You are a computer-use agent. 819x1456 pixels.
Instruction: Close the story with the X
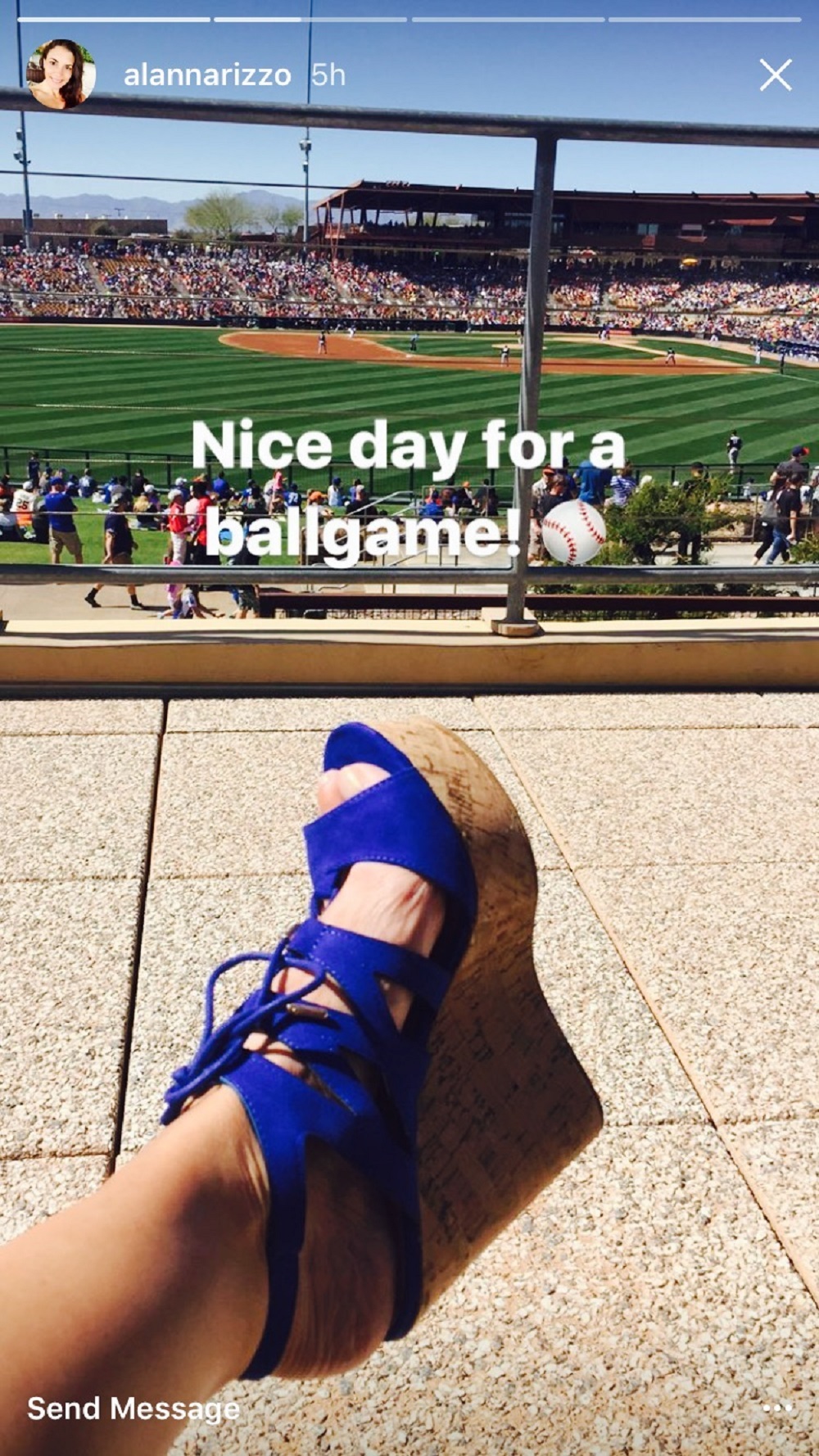775,75
